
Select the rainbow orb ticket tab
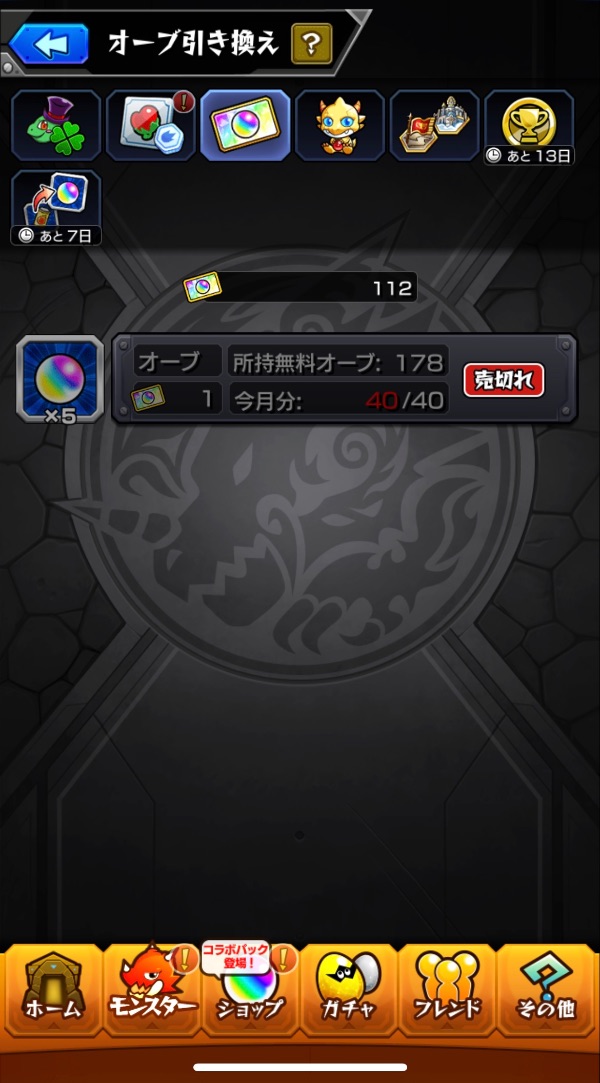coord(245,126)
